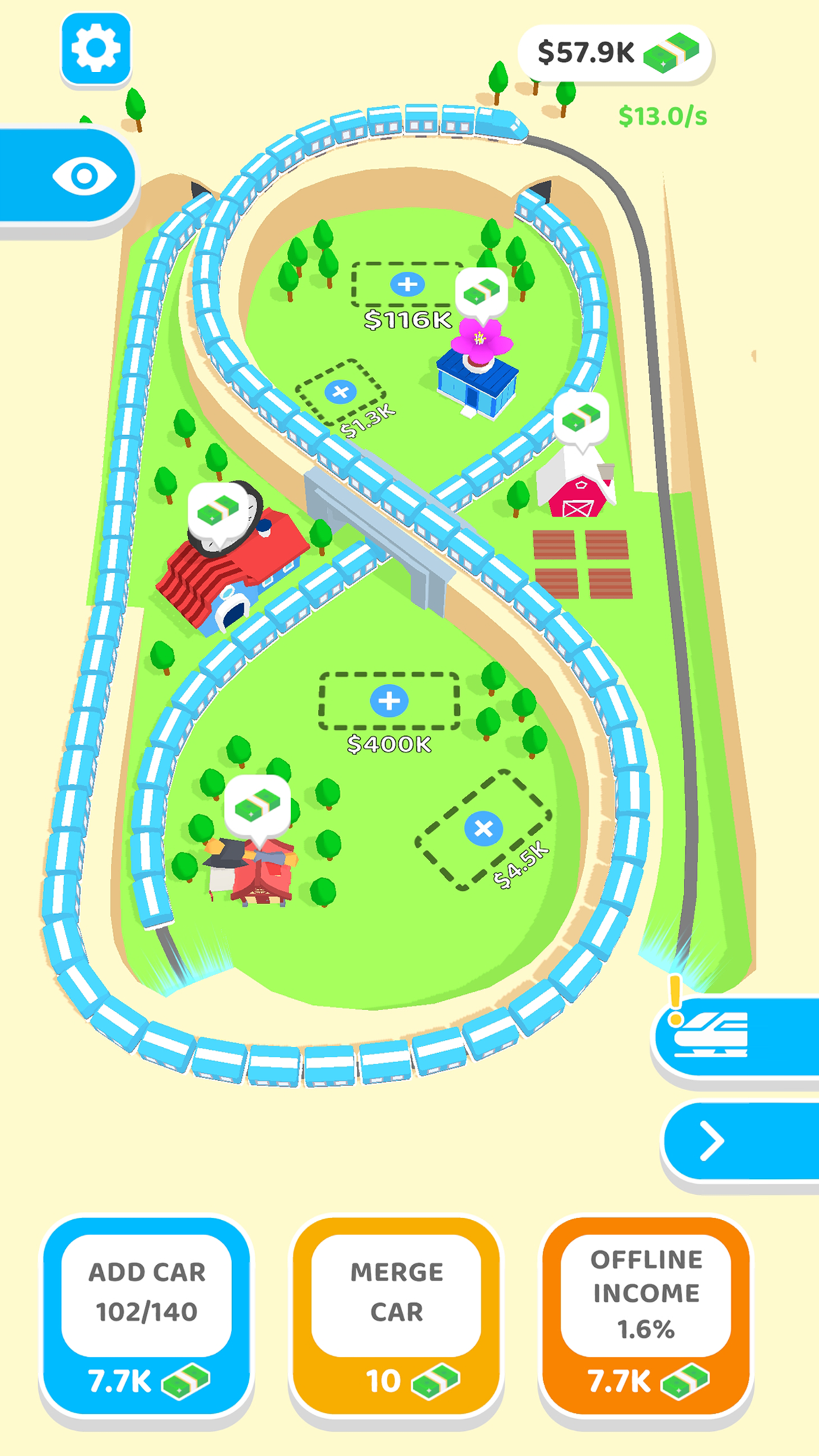Add a car for 7.7K
Viewport: 819px width, 1456px height.
[x=147, y=1315]
